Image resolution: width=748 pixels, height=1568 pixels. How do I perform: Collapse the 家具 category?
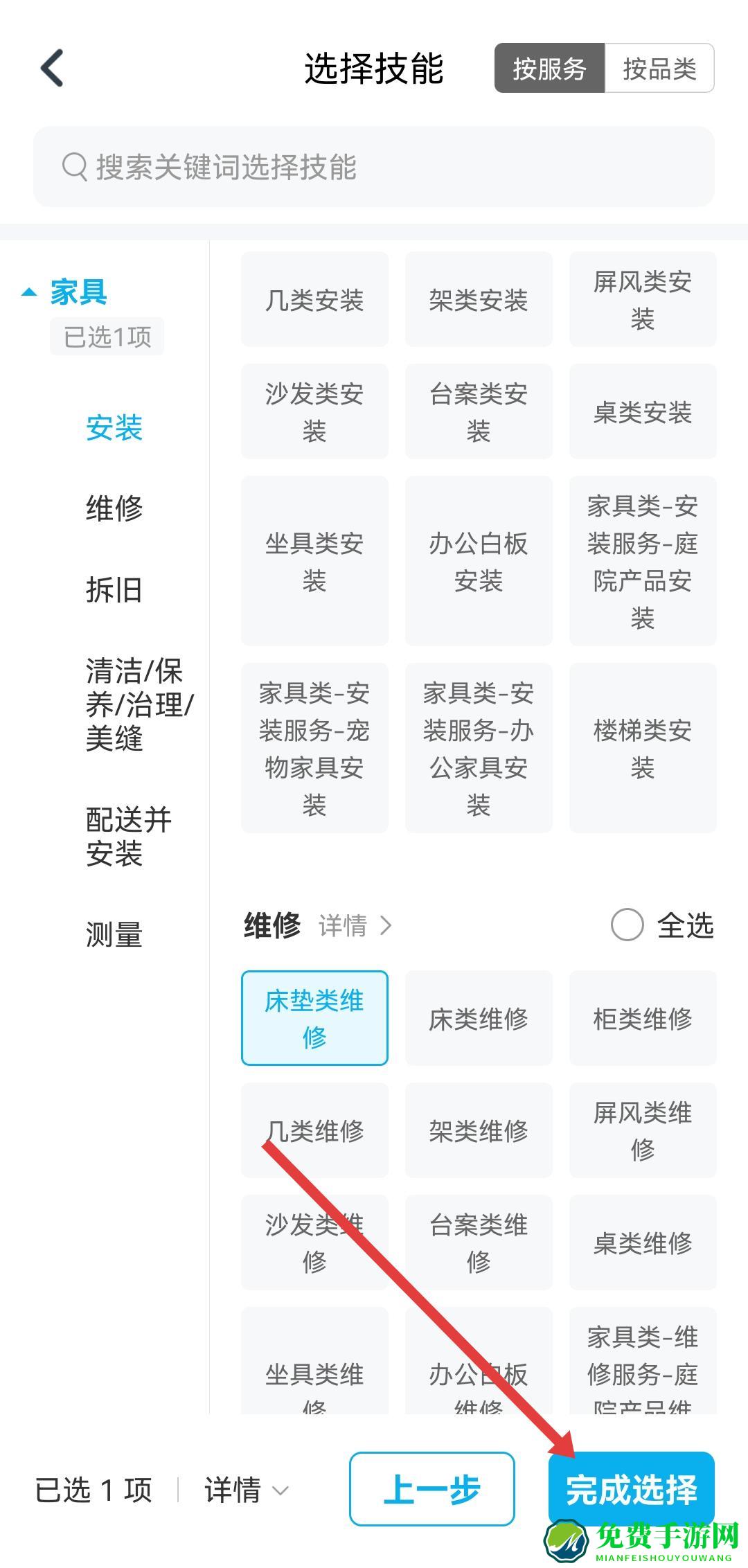[65, 292]
